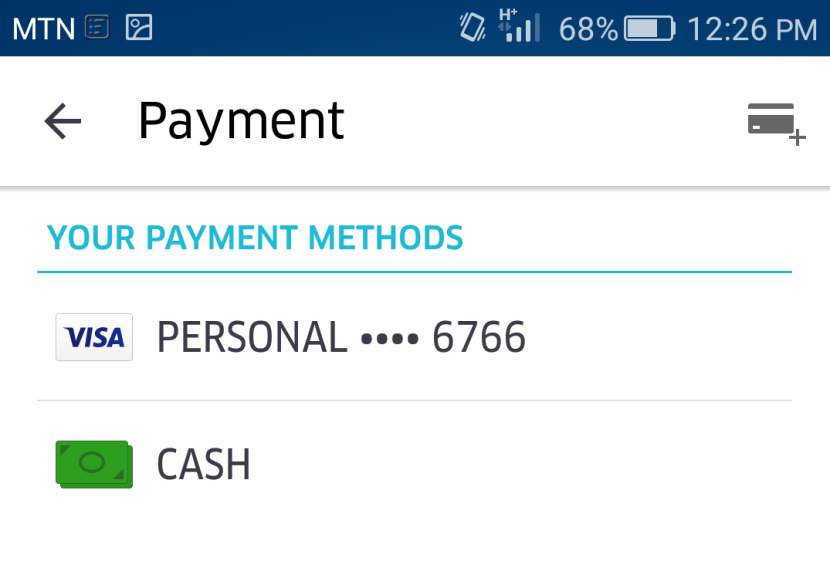Go back from the Payment screen
The height and width of the screenshot is (588, 830).
[x=62, y=122]
